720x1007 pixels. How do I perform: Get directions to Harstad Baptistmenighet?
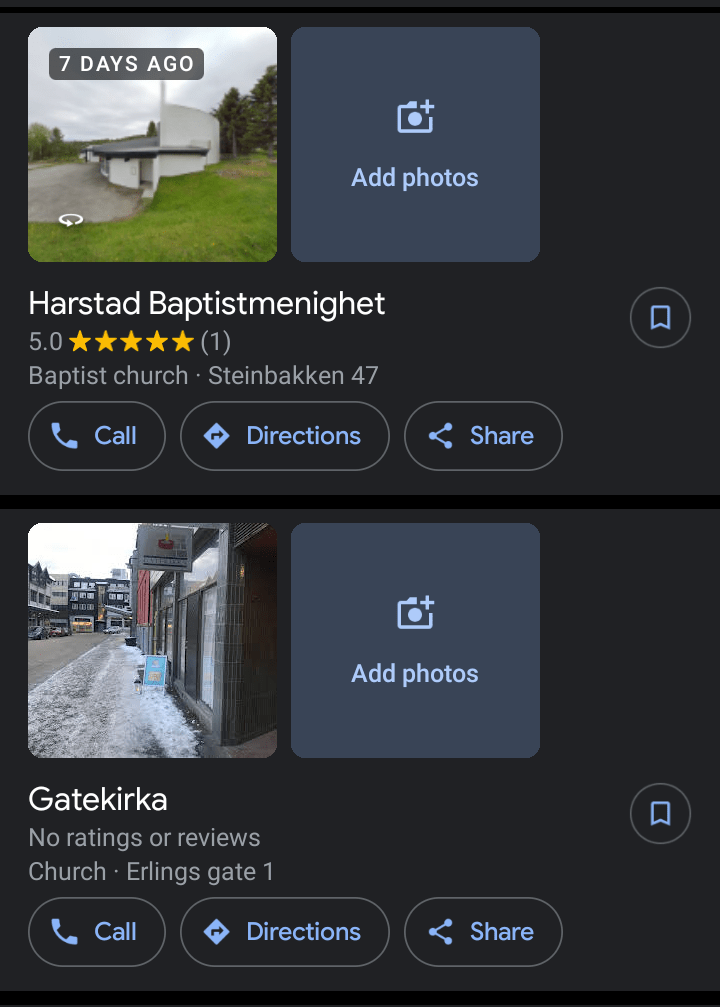click(284, 436)
